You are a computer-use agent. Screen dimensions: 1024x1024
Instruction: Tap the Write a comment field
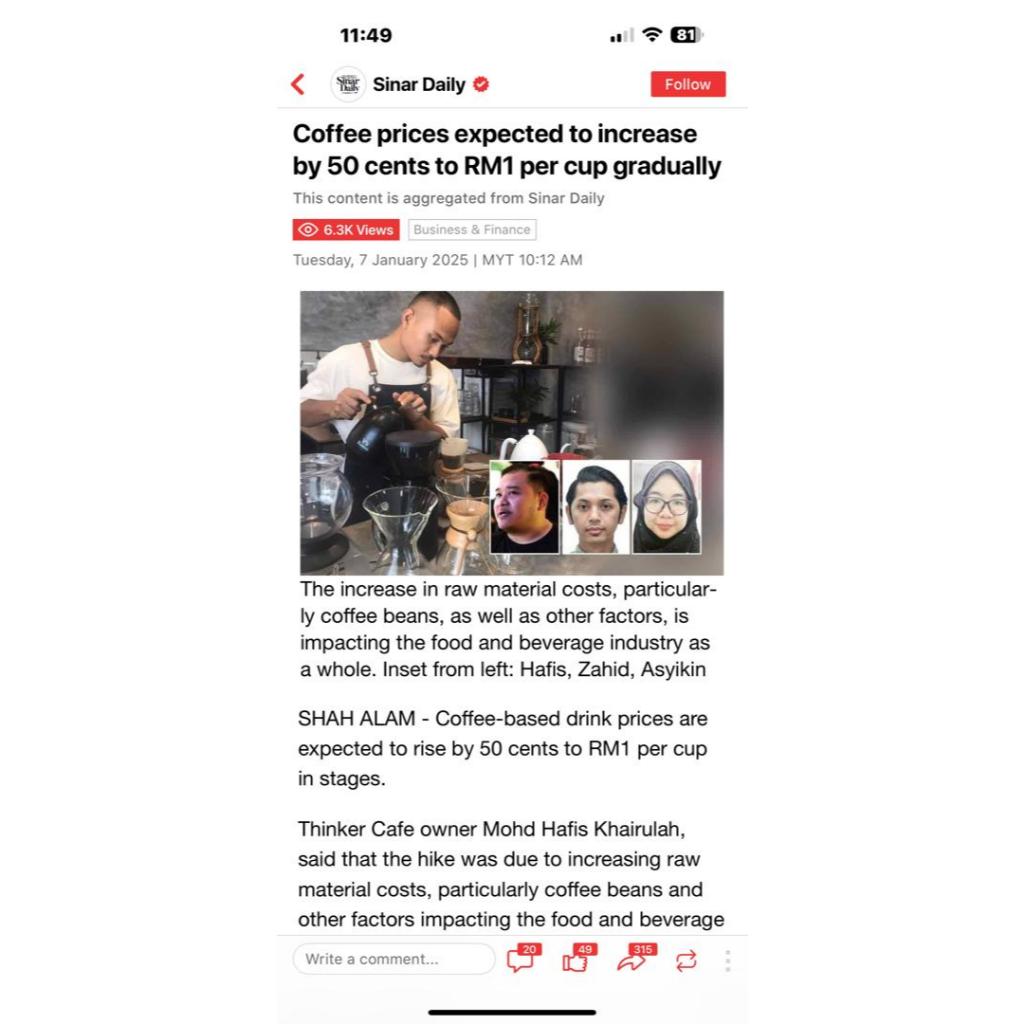coord(394,959)
